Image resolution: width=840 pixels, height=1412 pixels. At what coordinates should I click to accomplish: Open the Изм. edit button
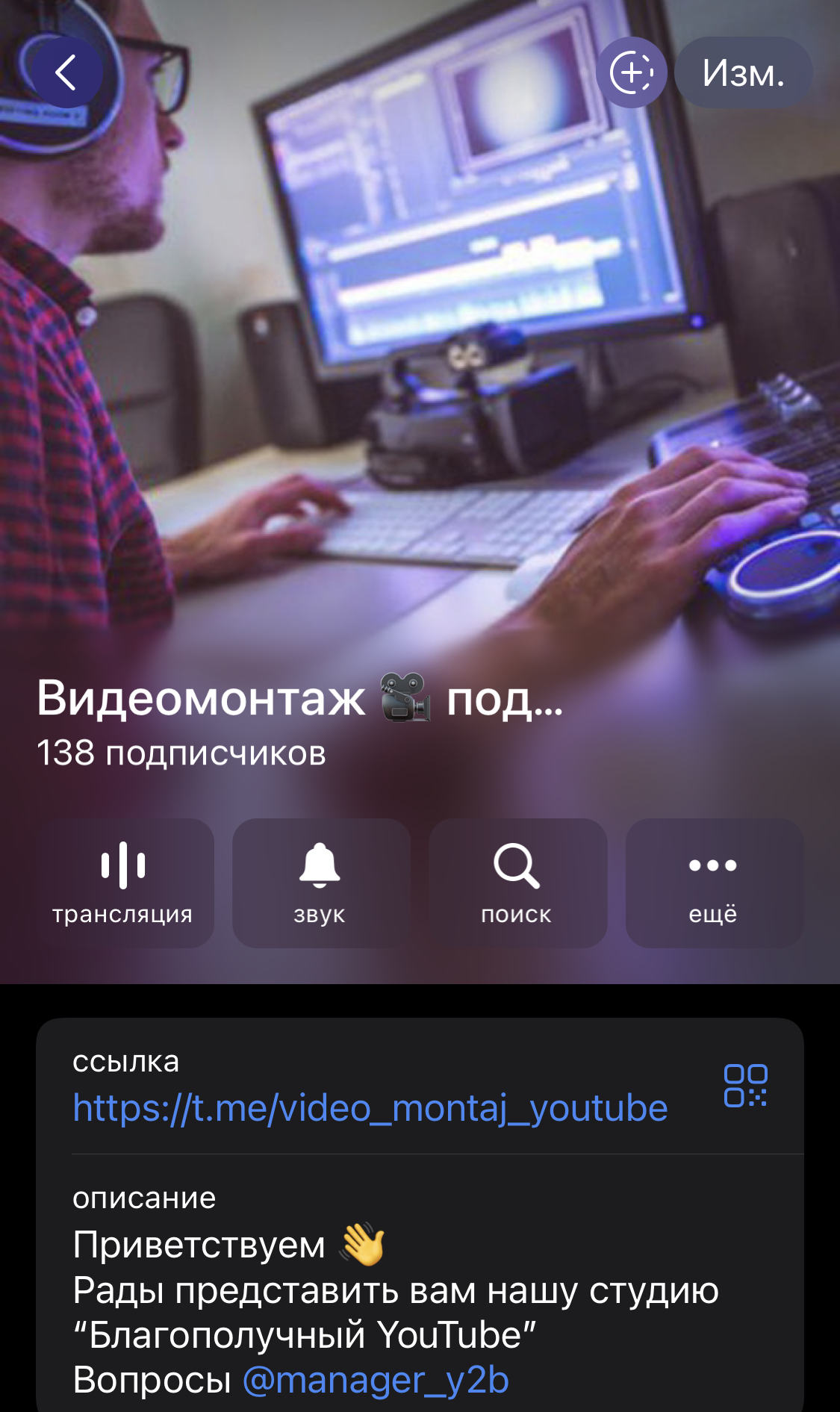[743, 72]
